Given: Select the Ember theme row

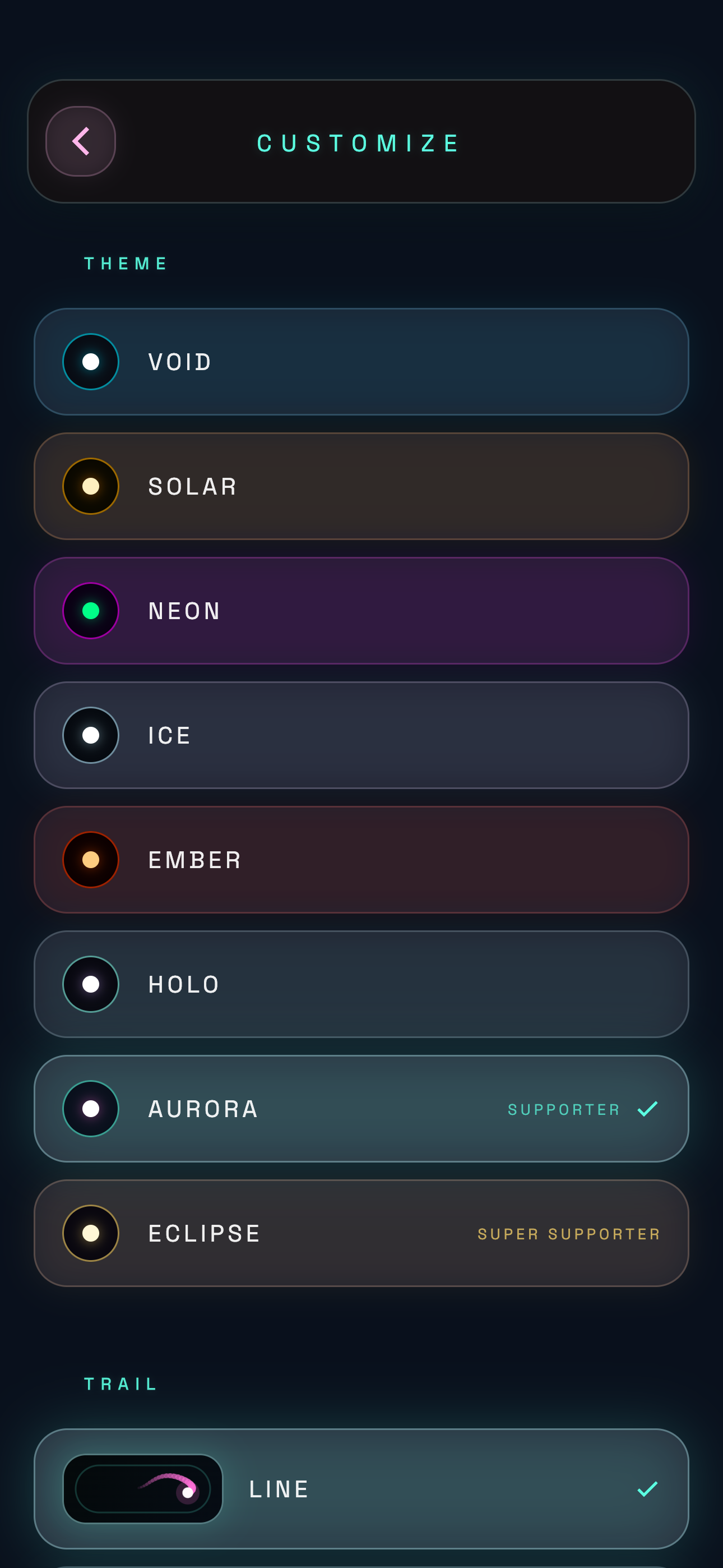Looking at the screenshot, I should point(361,859).
